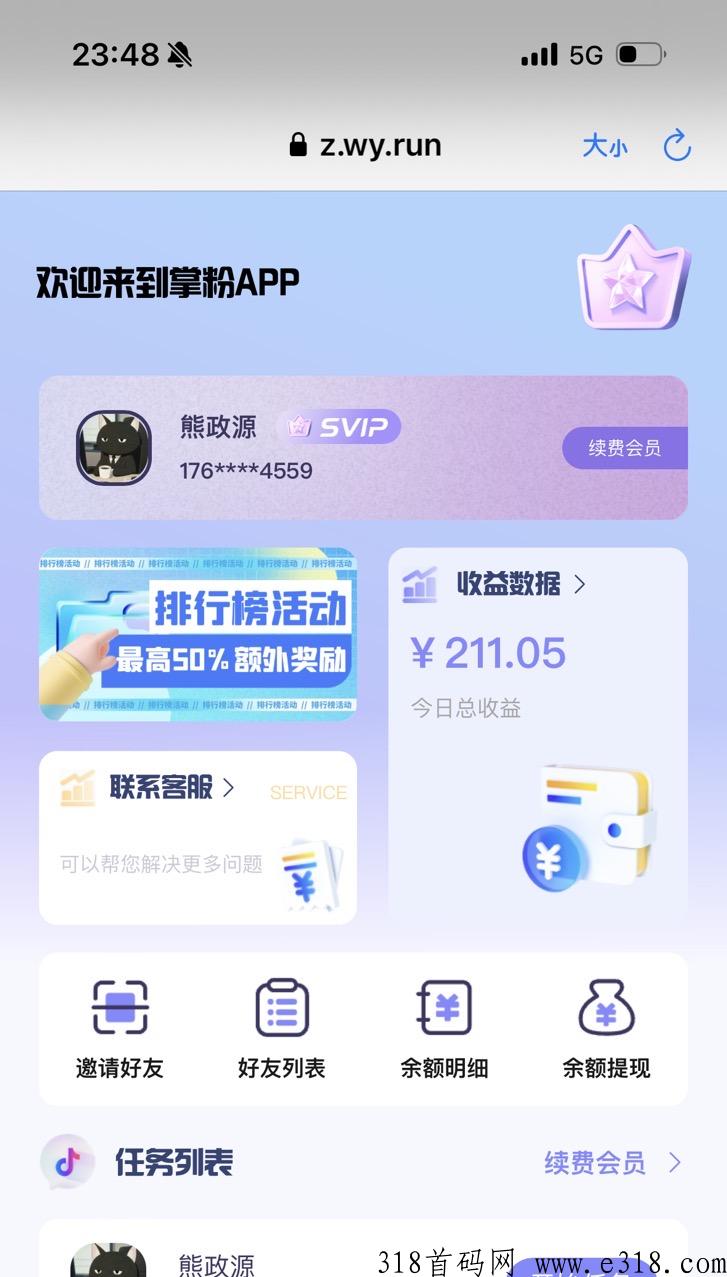Open 收益数据 earnings details

click(509, 584)
